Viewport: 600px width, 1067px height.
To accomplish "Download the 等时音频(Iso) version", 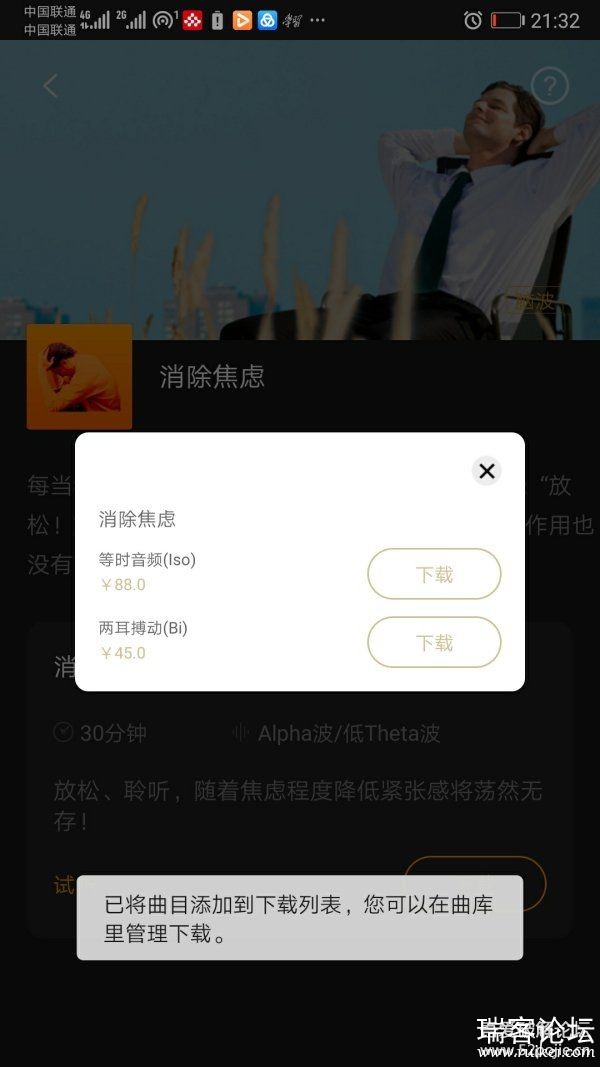I will click(x=434, y=574).
